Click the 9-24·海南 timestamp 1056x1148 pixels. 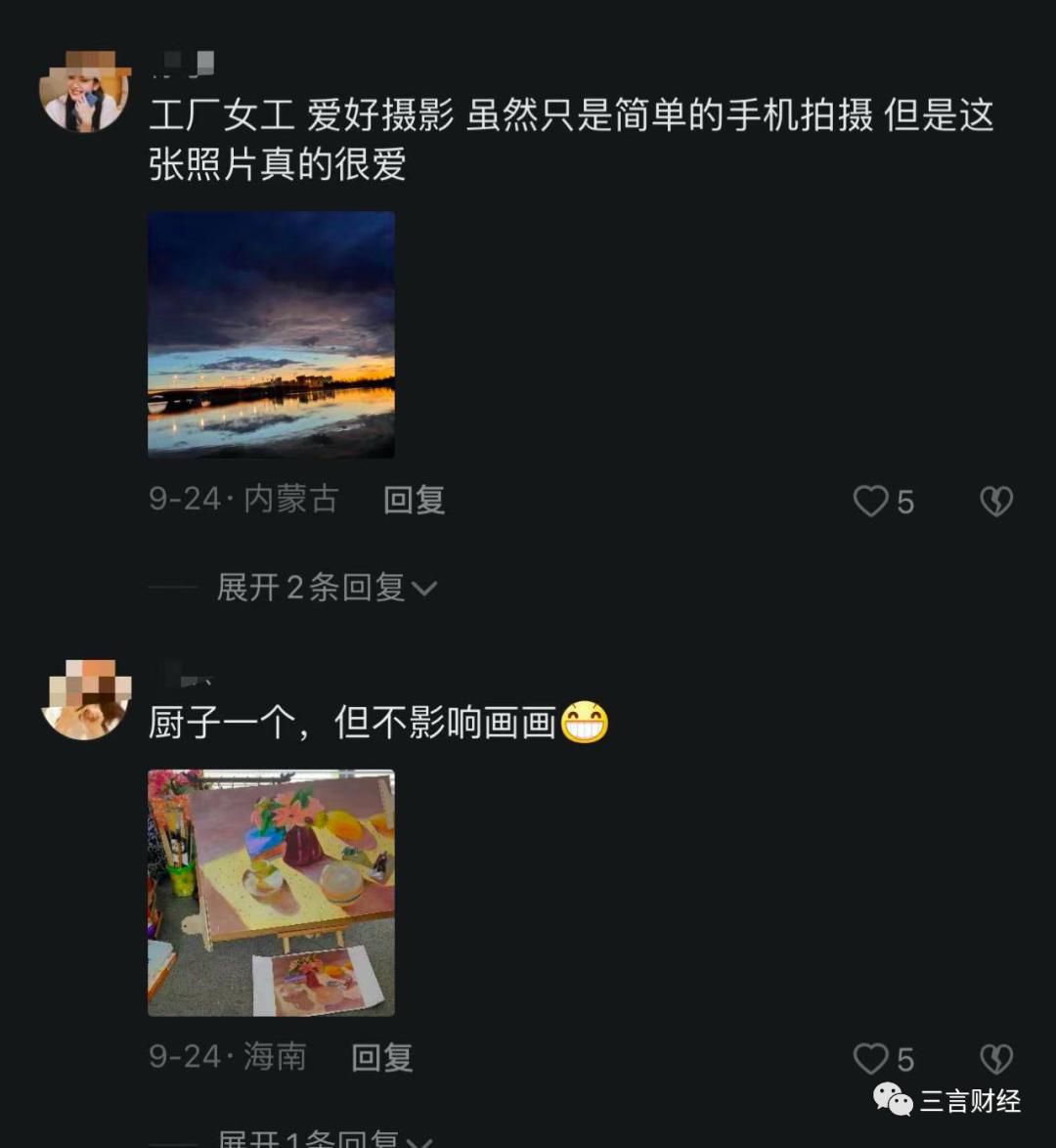(227, 1057)
